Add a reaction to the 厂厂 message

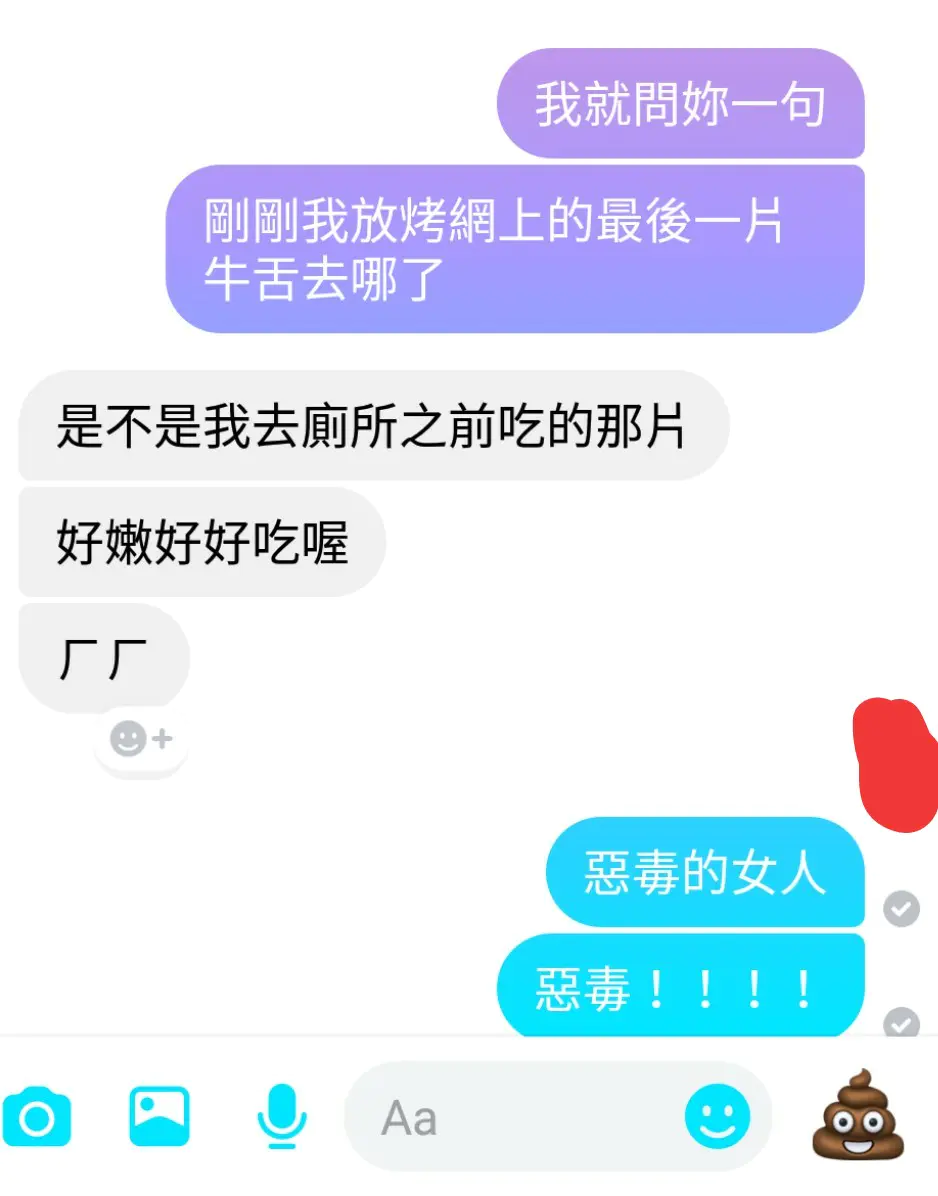pyautogui.click(x=141, y=740)
